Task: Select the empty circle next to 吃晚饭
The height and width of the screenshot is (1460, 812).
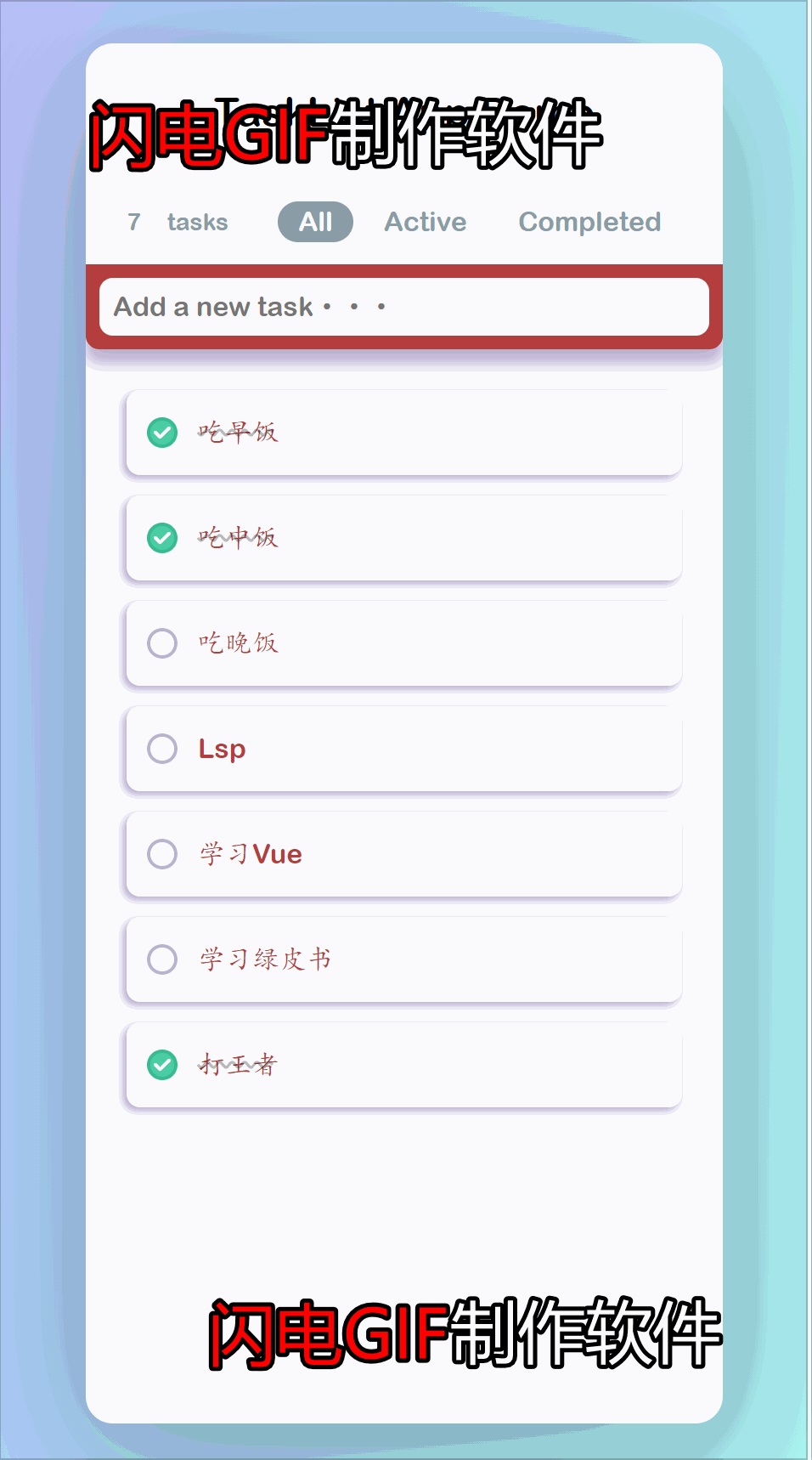Action: pos(161,643)
